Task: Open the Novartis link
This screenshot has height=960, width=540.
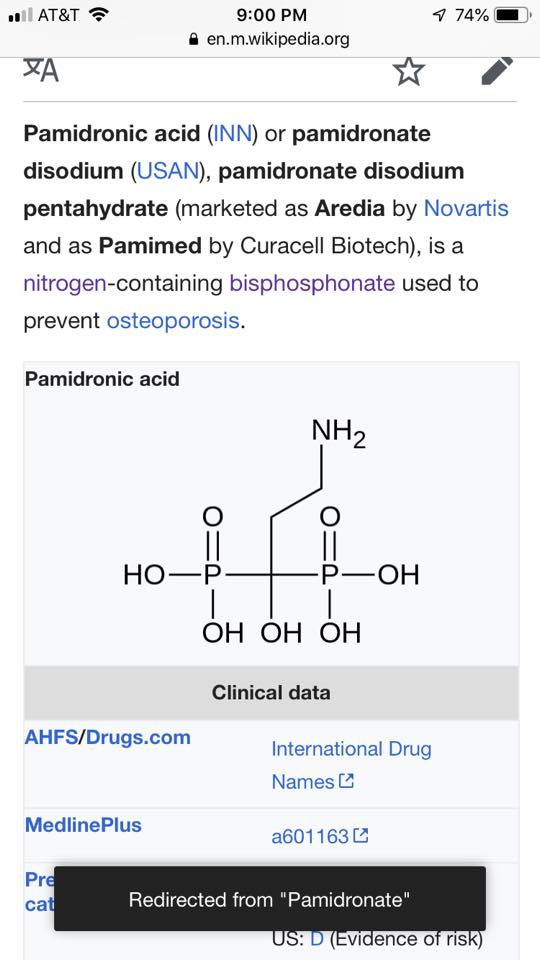Action: pos(466,208)
